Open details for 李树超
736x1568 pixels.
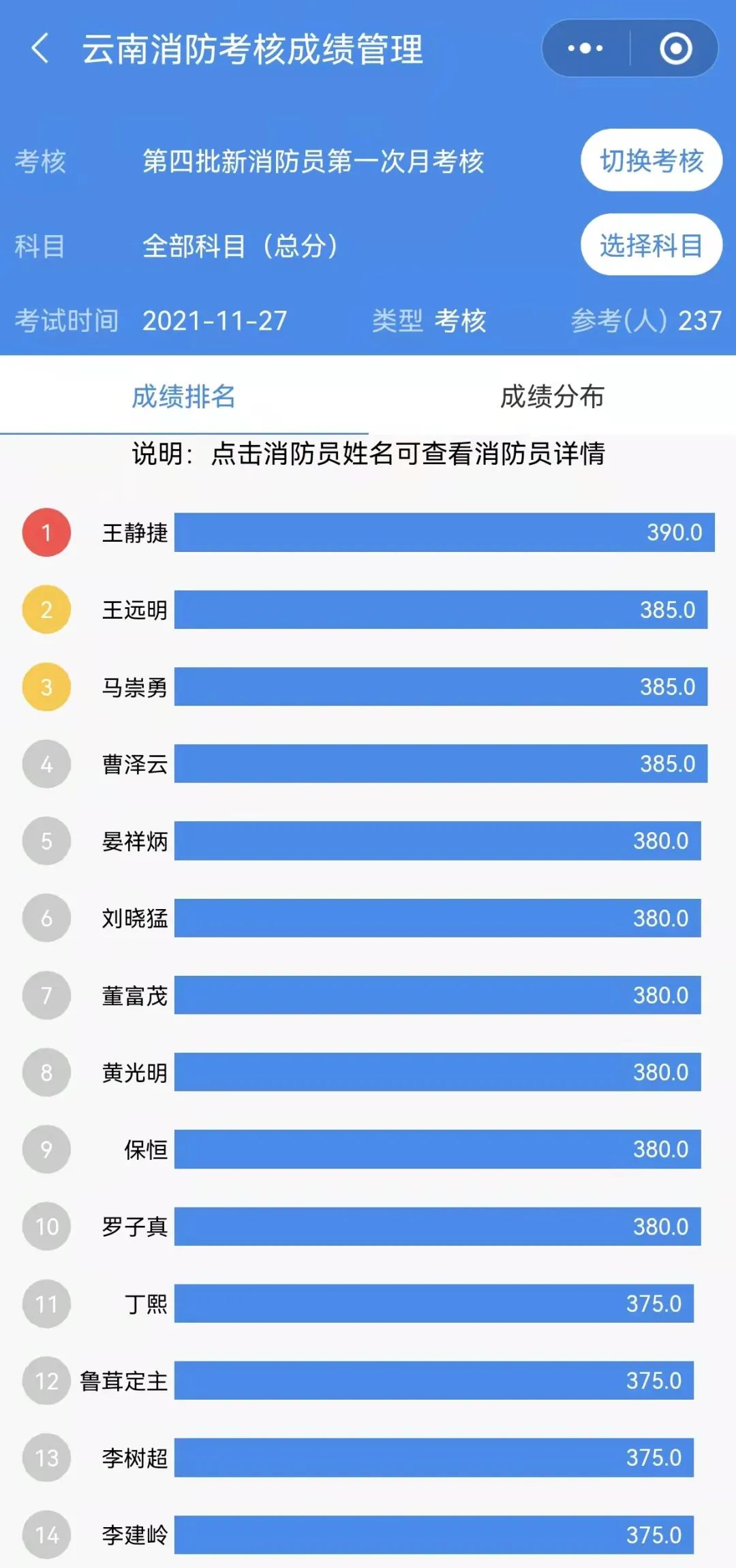(135, 1458)
